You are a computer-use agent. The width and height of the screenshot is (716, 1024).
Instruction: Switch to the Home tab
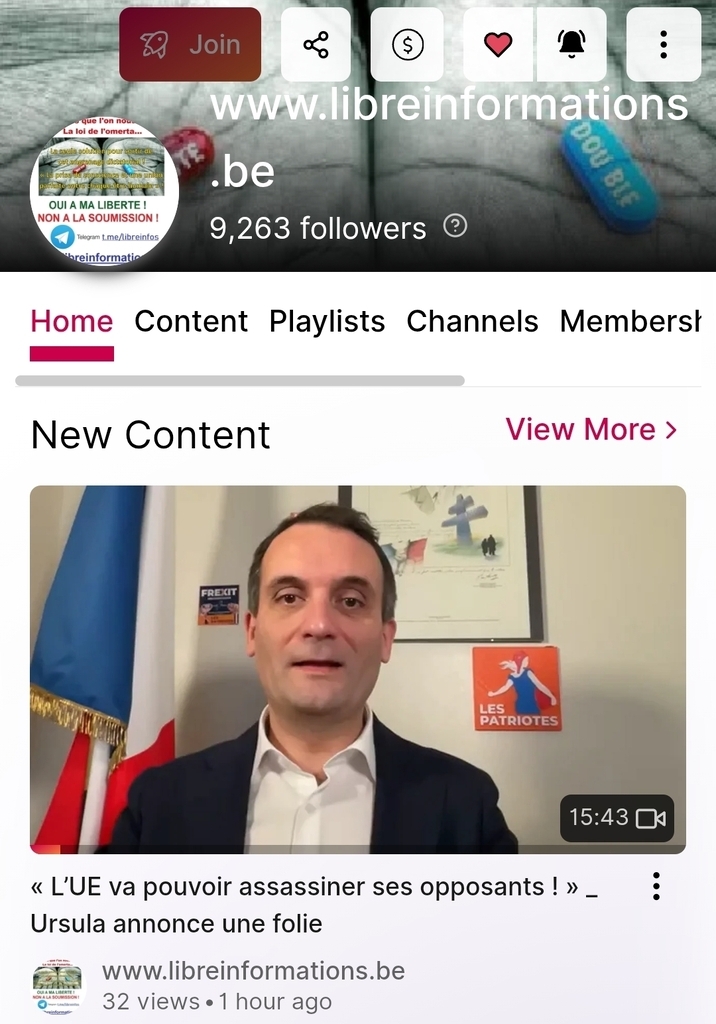click(x=72, y=321)
